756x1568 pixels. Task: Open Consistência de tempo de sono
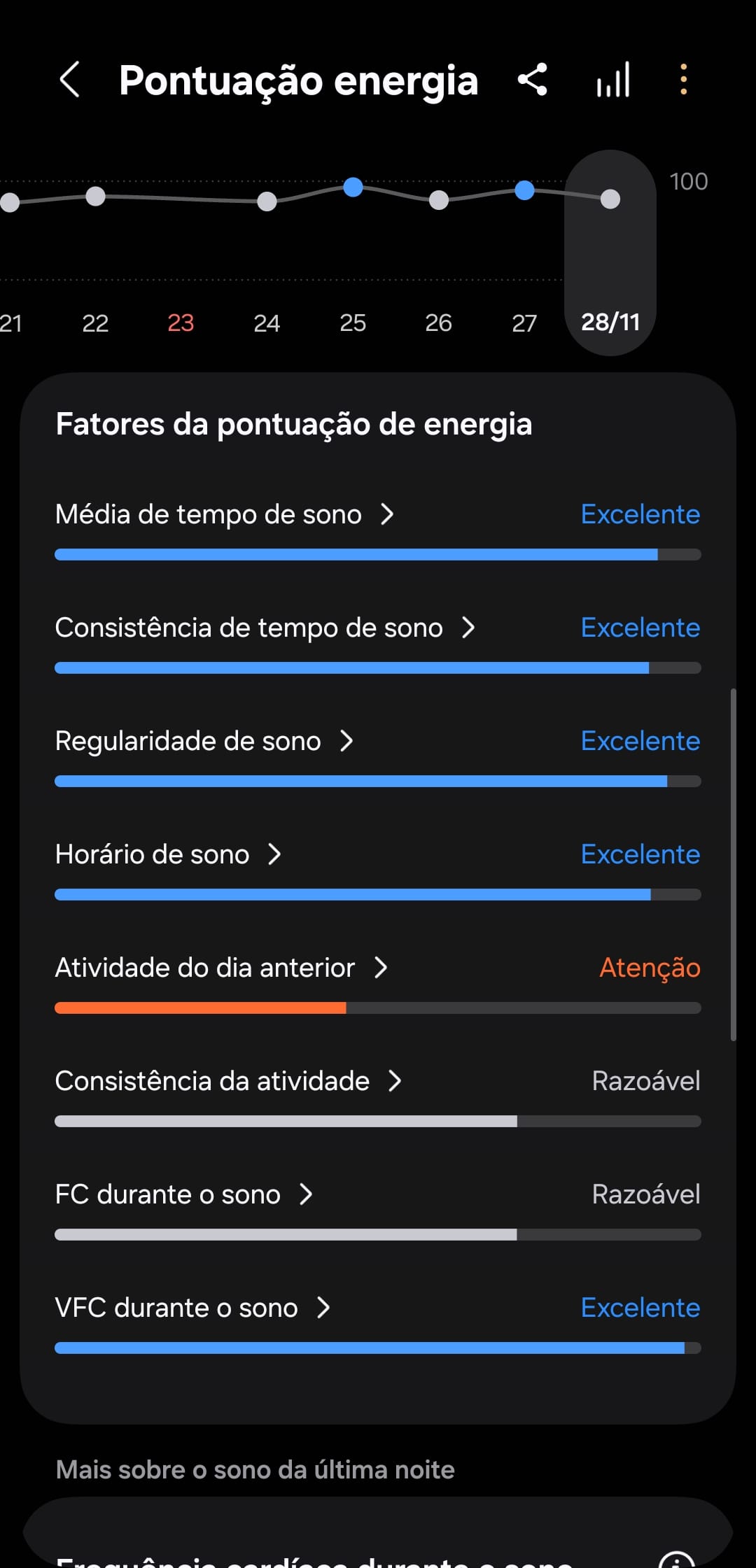[x=265, y=628]
